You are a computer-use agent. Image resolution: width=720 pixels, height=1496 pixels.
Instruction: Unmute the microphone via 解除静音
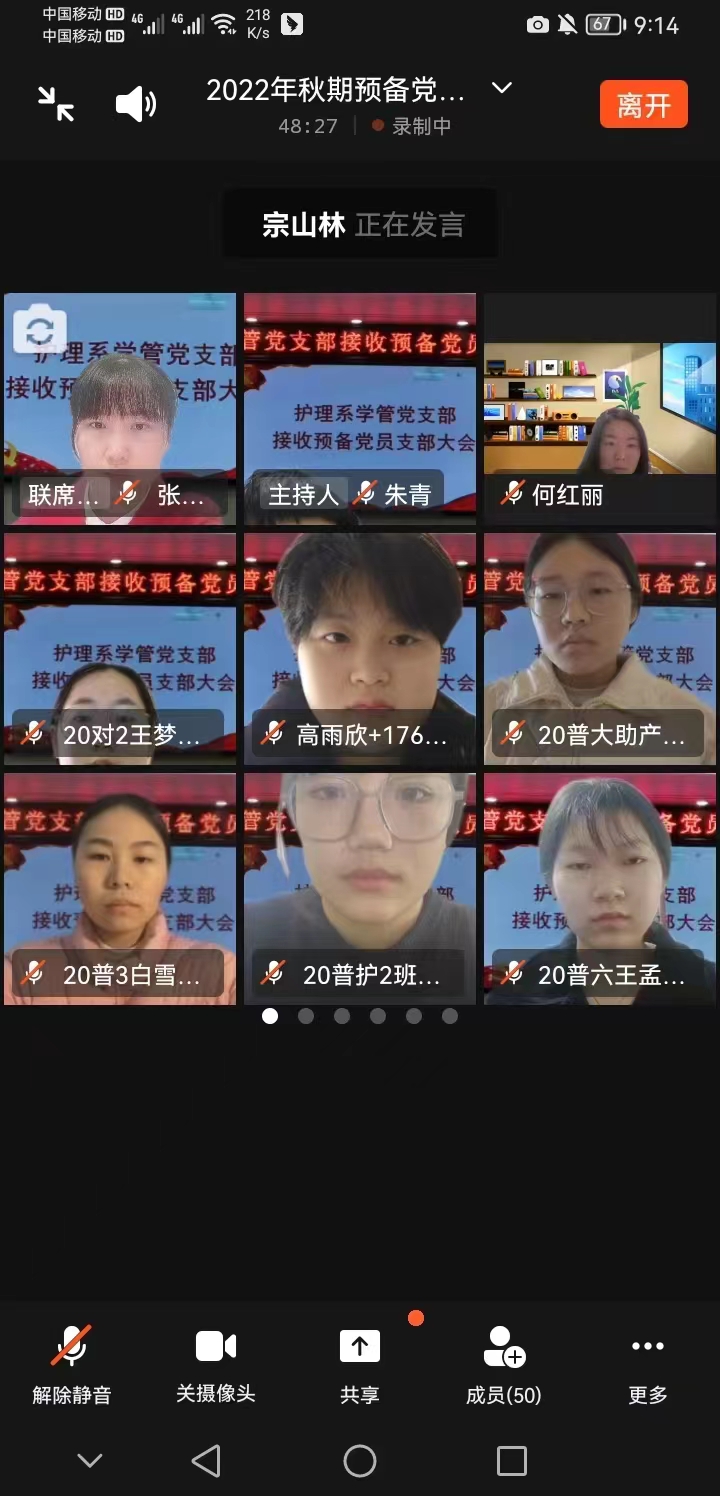(72, 1364)
